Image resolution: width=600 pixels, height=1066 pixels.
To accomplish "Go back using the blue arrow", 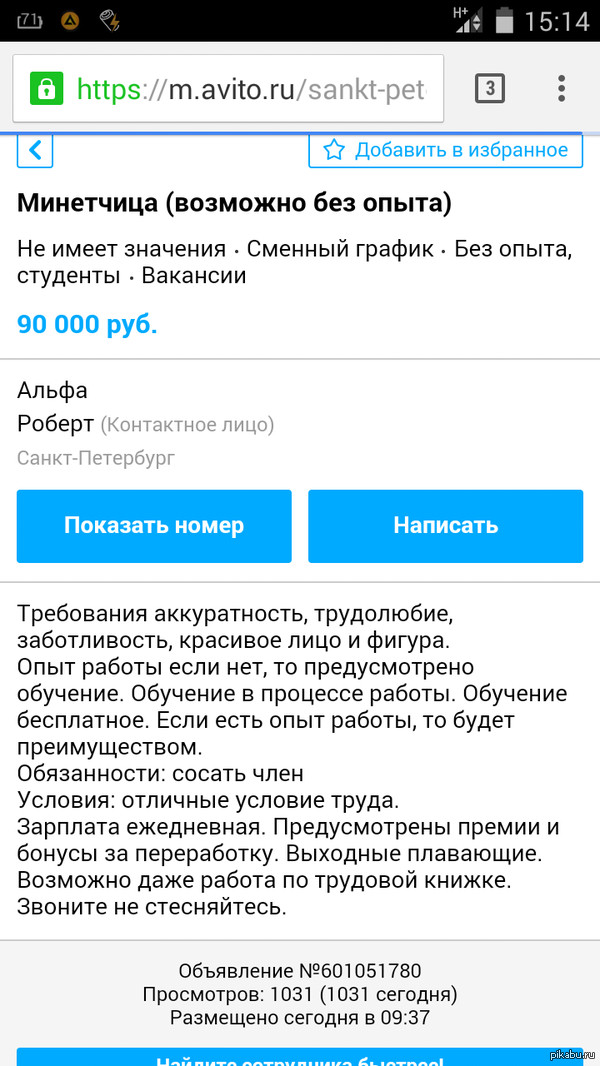I will pyautogui.click(x=35, y=150).
